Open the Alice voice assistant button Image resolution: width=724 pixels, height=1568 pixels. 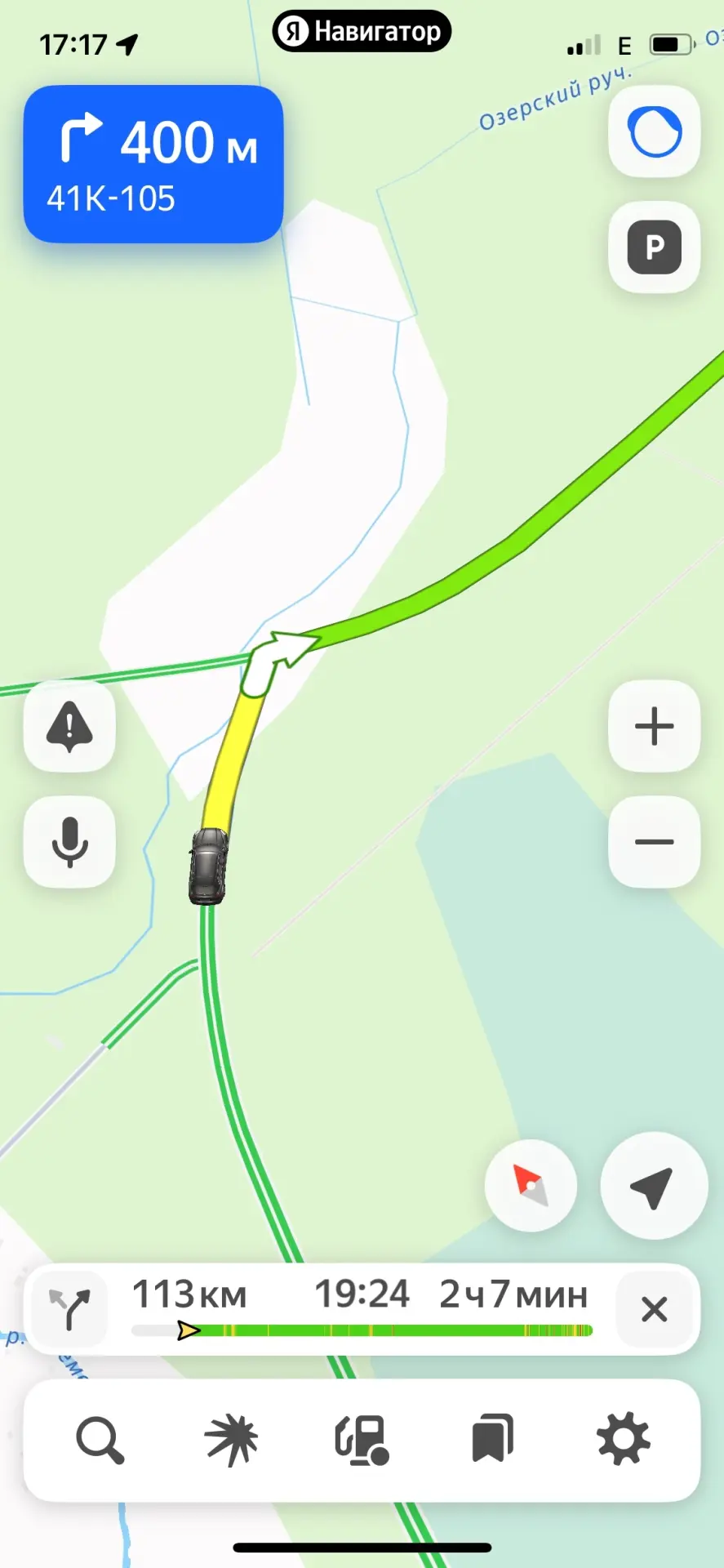[654, 131]
